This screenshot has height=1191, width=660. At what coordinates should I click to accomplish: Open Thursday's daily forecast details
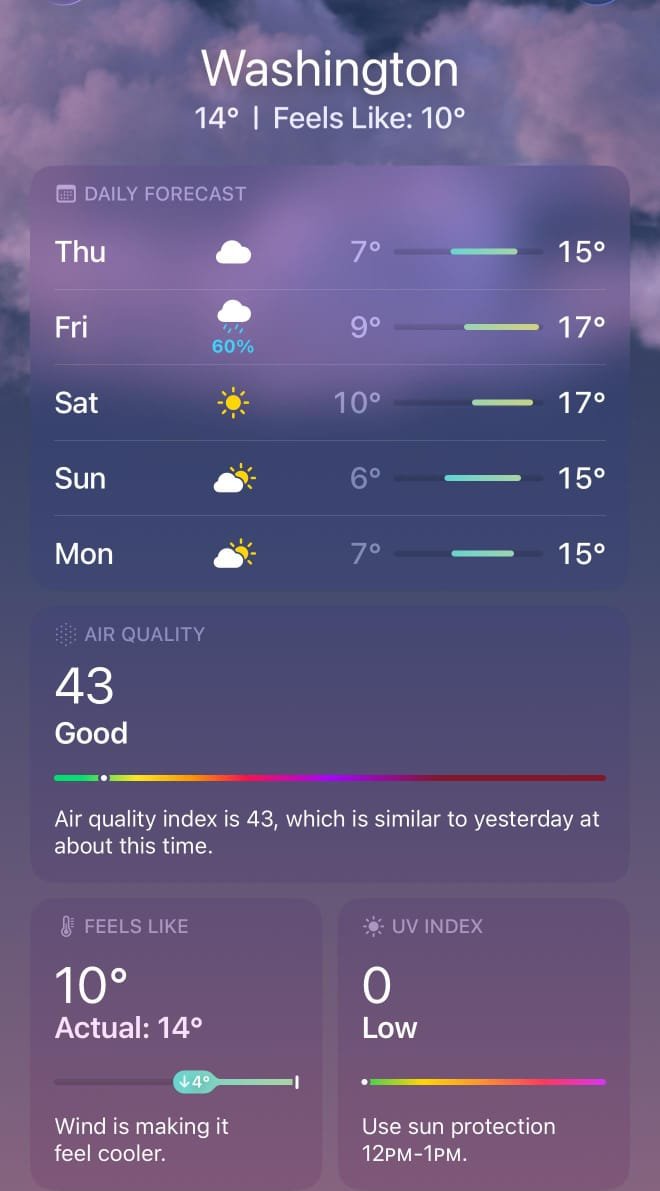[330, 252]
